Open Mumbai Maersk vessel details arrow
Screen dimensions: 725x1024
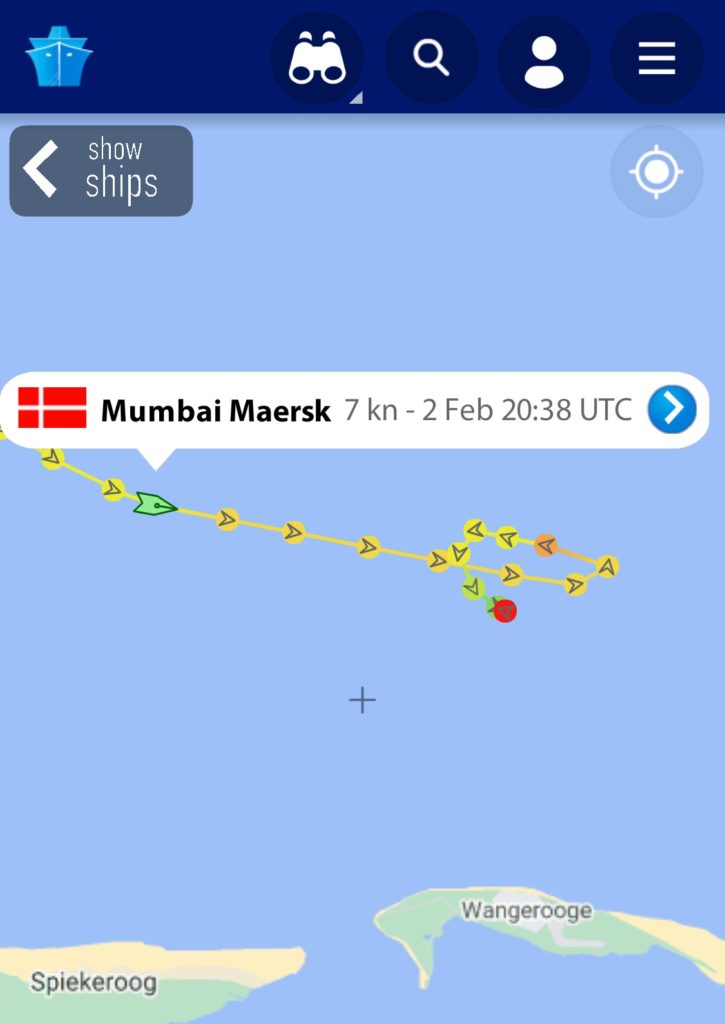(672, 409)
